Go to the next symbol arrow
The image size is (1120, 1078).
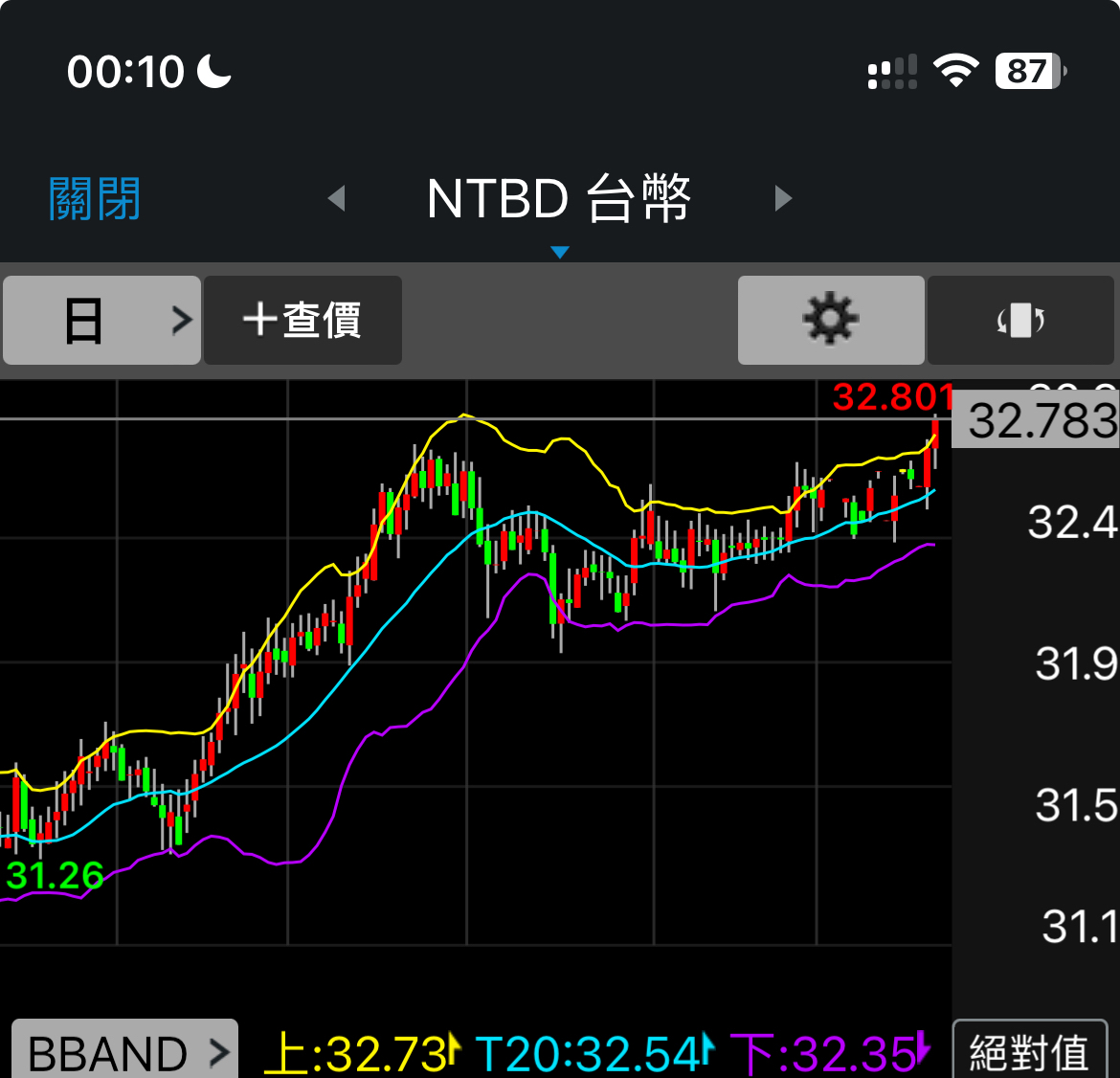point(783,198)
